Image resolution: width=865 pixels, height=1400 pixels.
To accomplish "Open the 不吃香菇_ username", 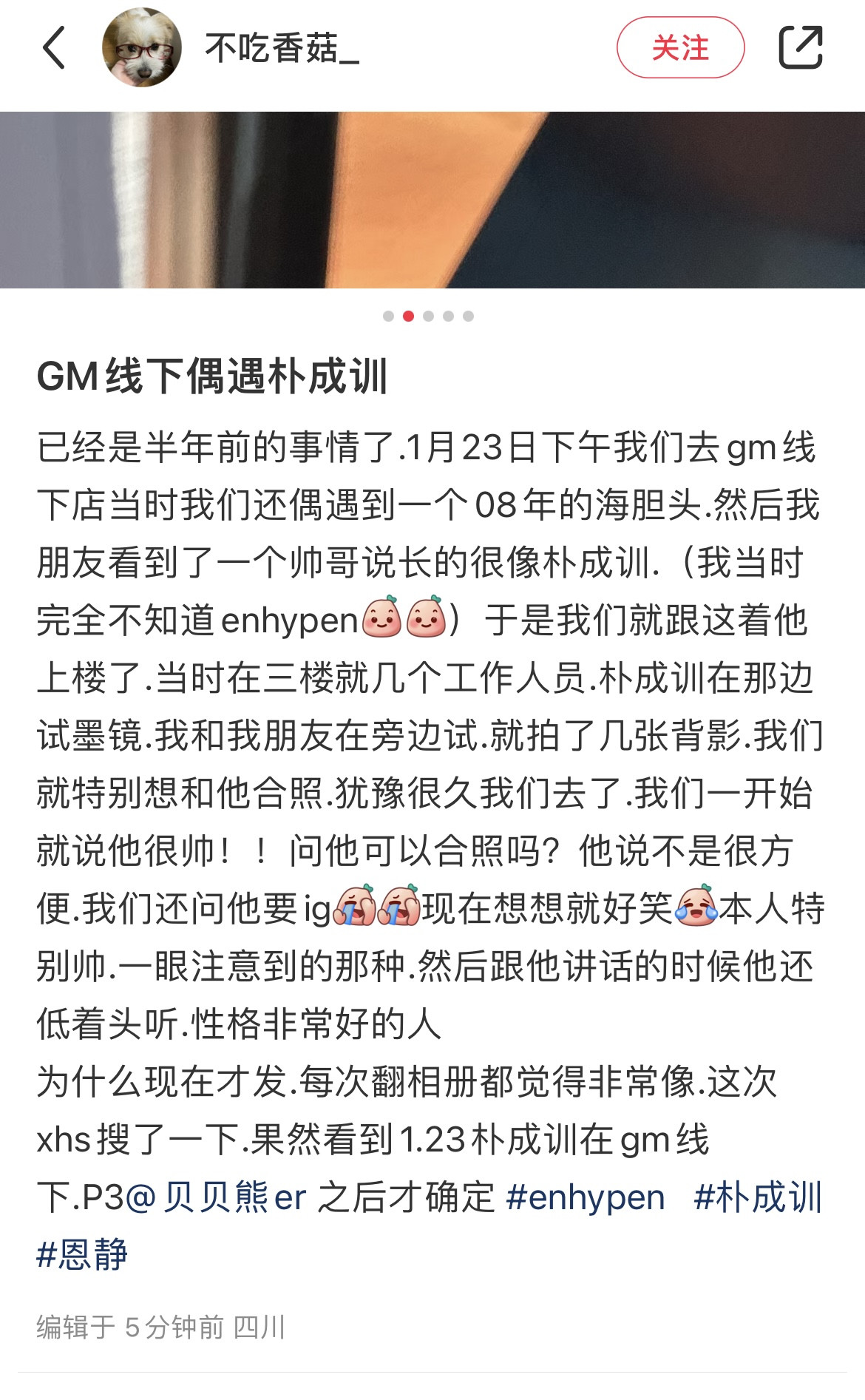I will [282, 49].
